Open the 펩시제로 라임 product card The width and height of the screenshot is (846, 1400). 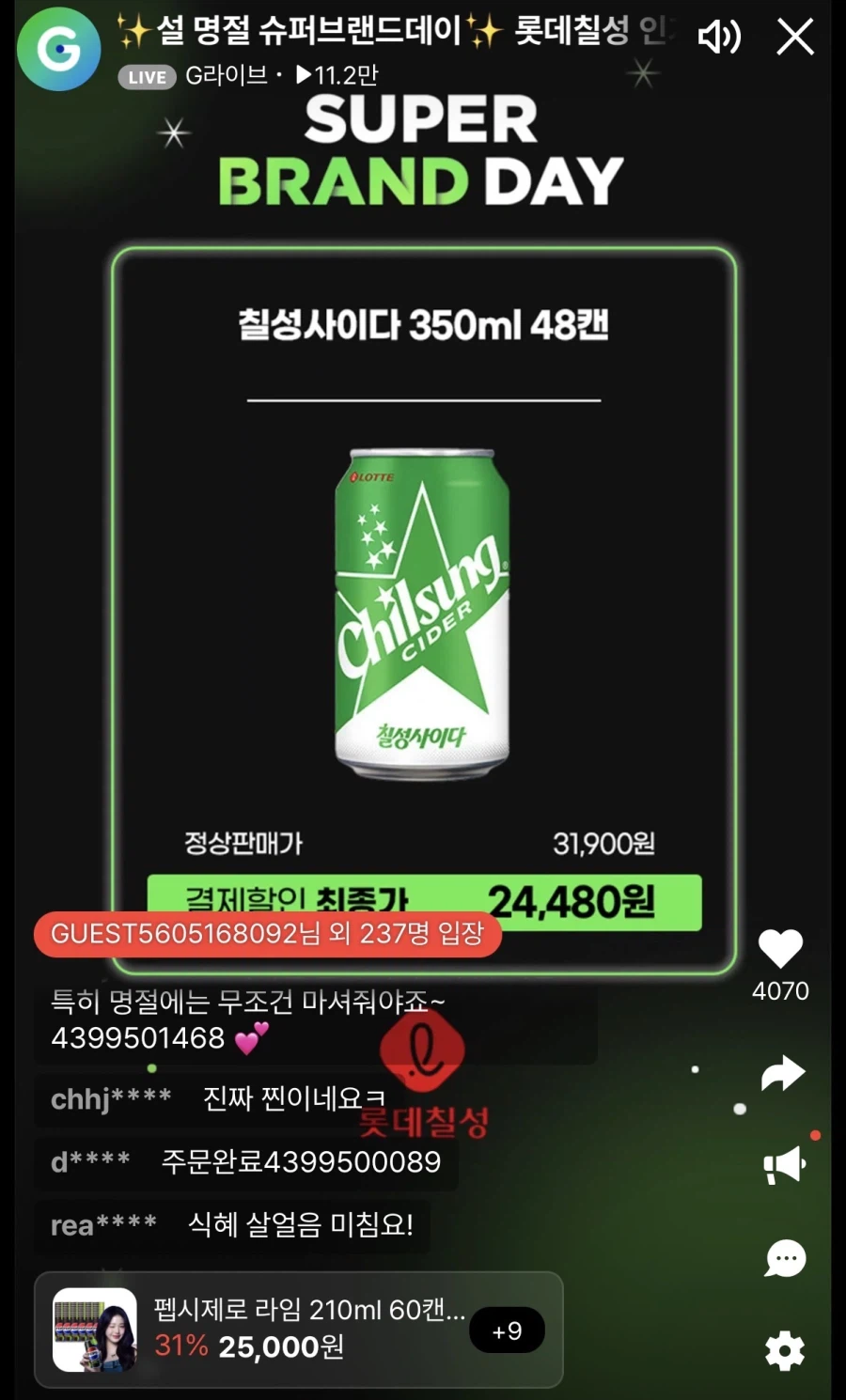tap(282, 1329)
